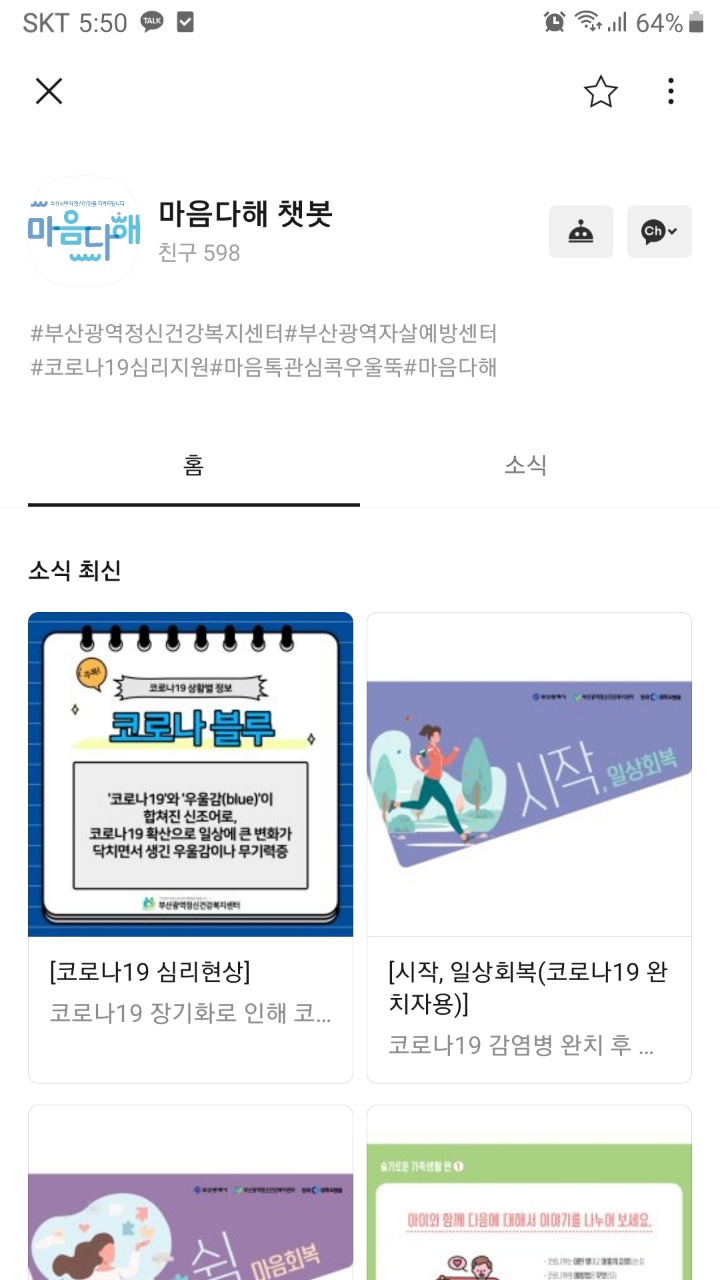This screenshot has width=720, height=1280.
Task: Add channel to favorites with star
Action: click(x=600, y=92)
